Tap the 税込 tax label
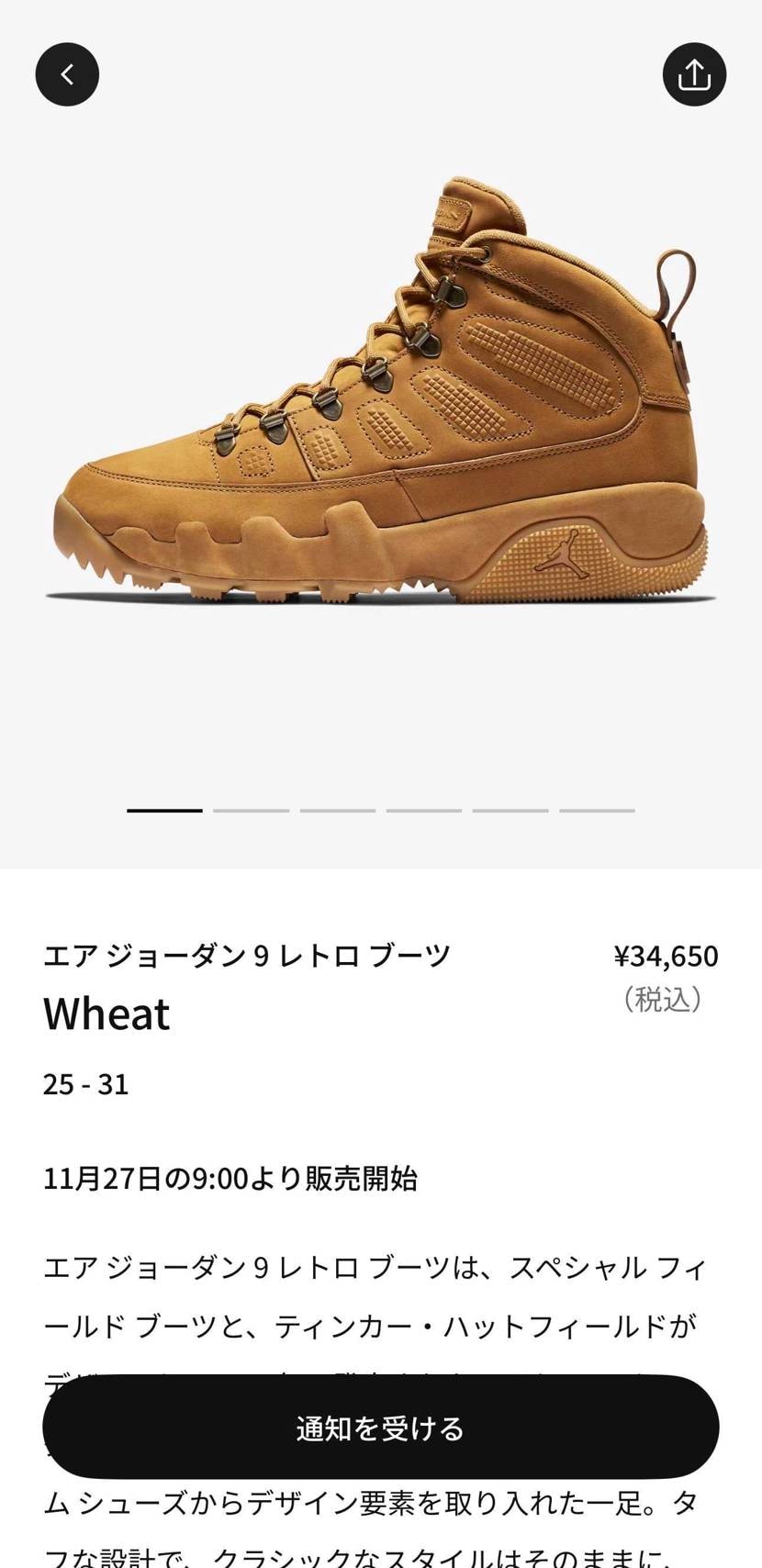762x1568 pixels. [x=665, y=1001]
